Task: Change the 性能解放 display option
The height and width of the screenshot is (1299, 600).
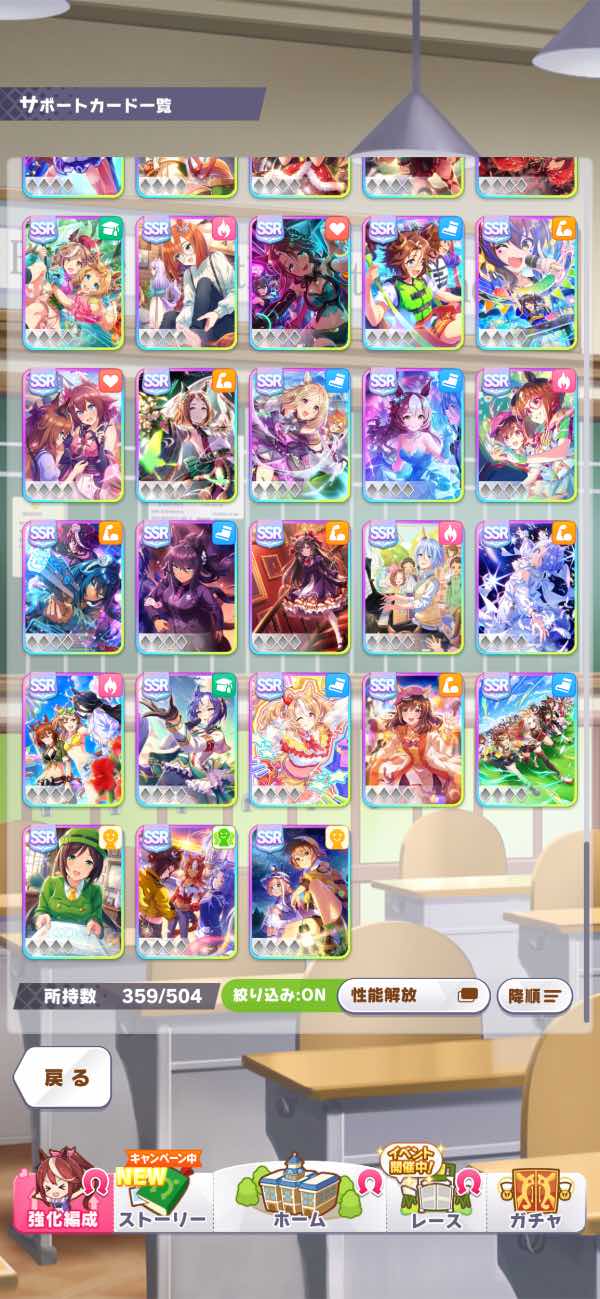Action: (x=414, y=996)
